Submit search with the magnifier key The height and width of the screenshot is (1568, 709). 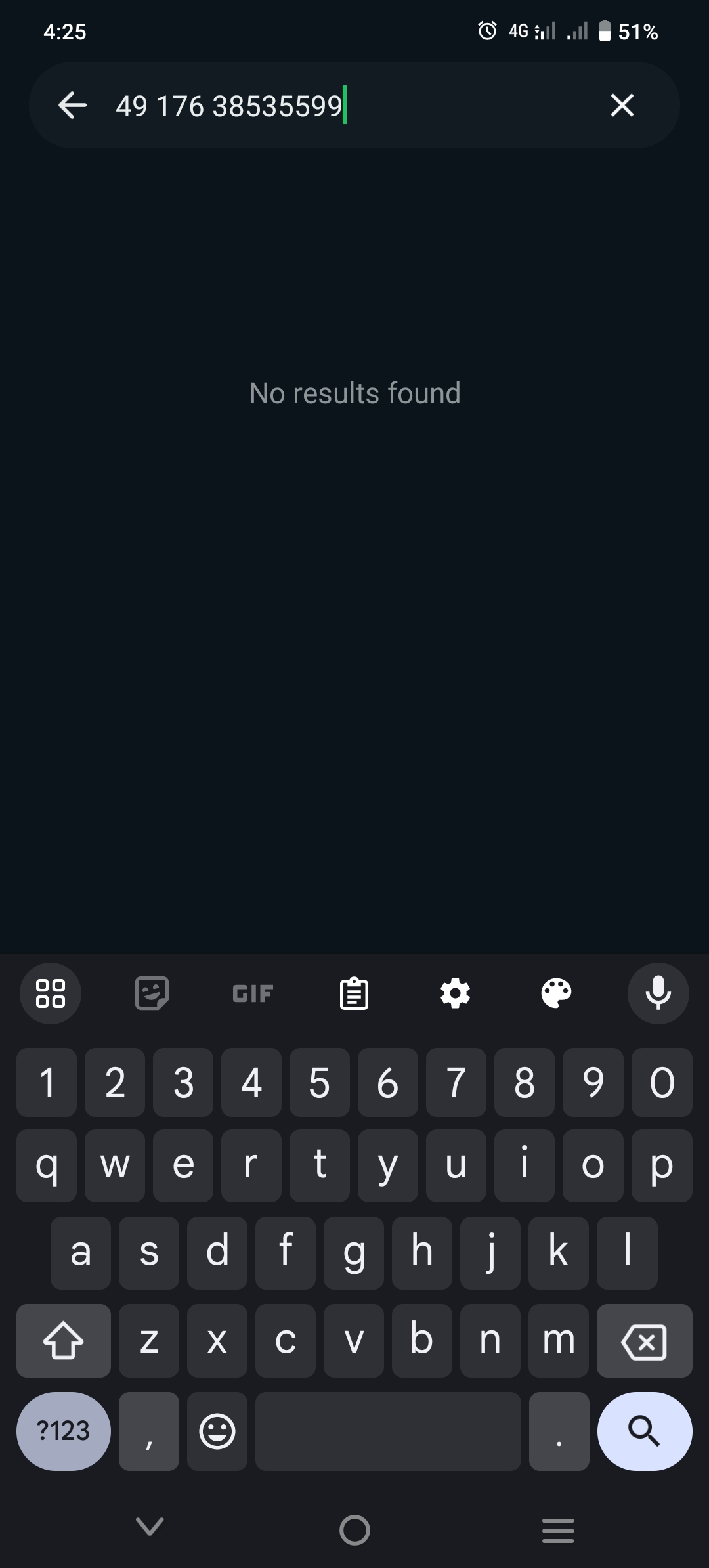coord(644,1431)
